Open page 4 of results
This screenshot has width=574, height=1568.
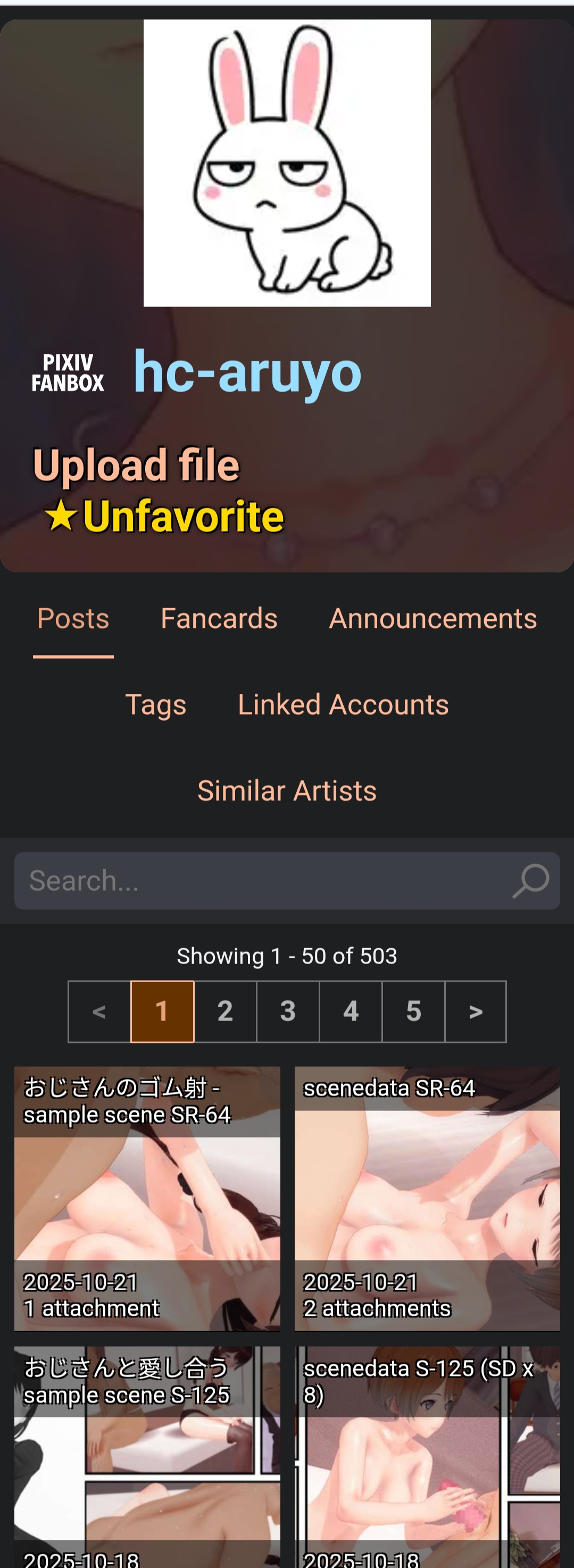pos(351,1011)
